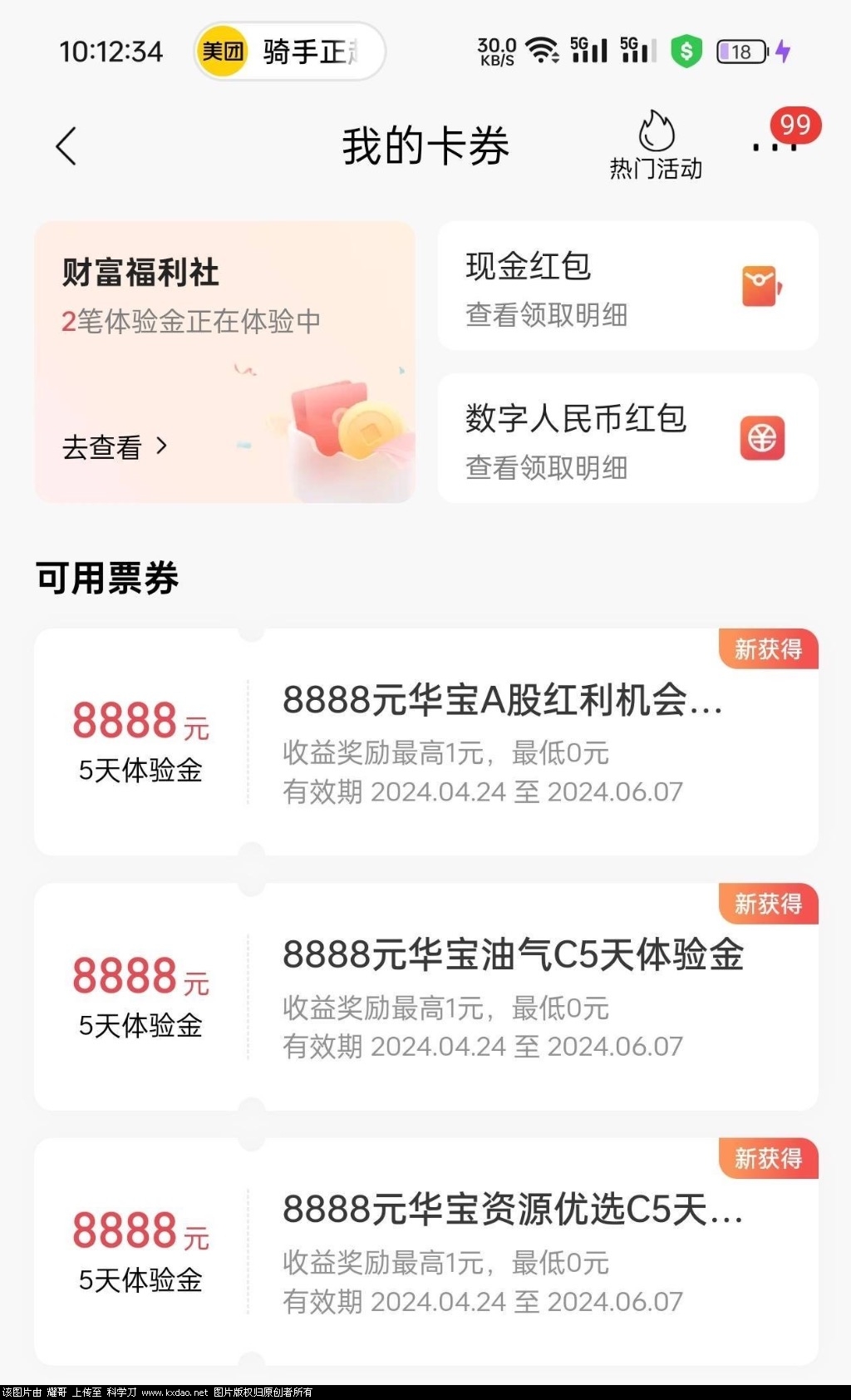
Task: Open the three-dot overflow menu
Action: [x=775, y=147]
